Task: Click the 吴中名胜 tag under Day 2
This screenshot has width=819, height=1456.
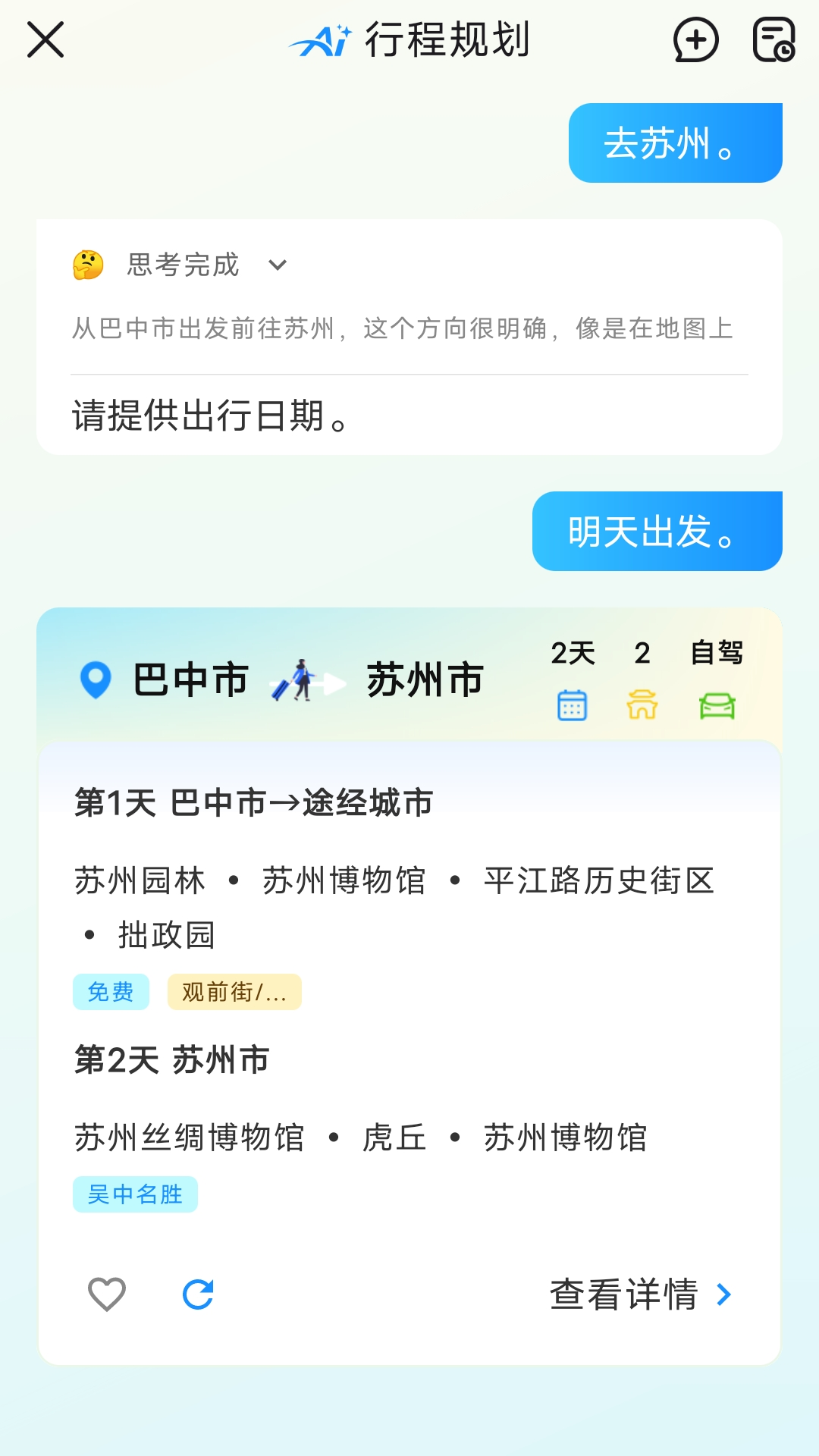Action: (x=135, y=1192)
